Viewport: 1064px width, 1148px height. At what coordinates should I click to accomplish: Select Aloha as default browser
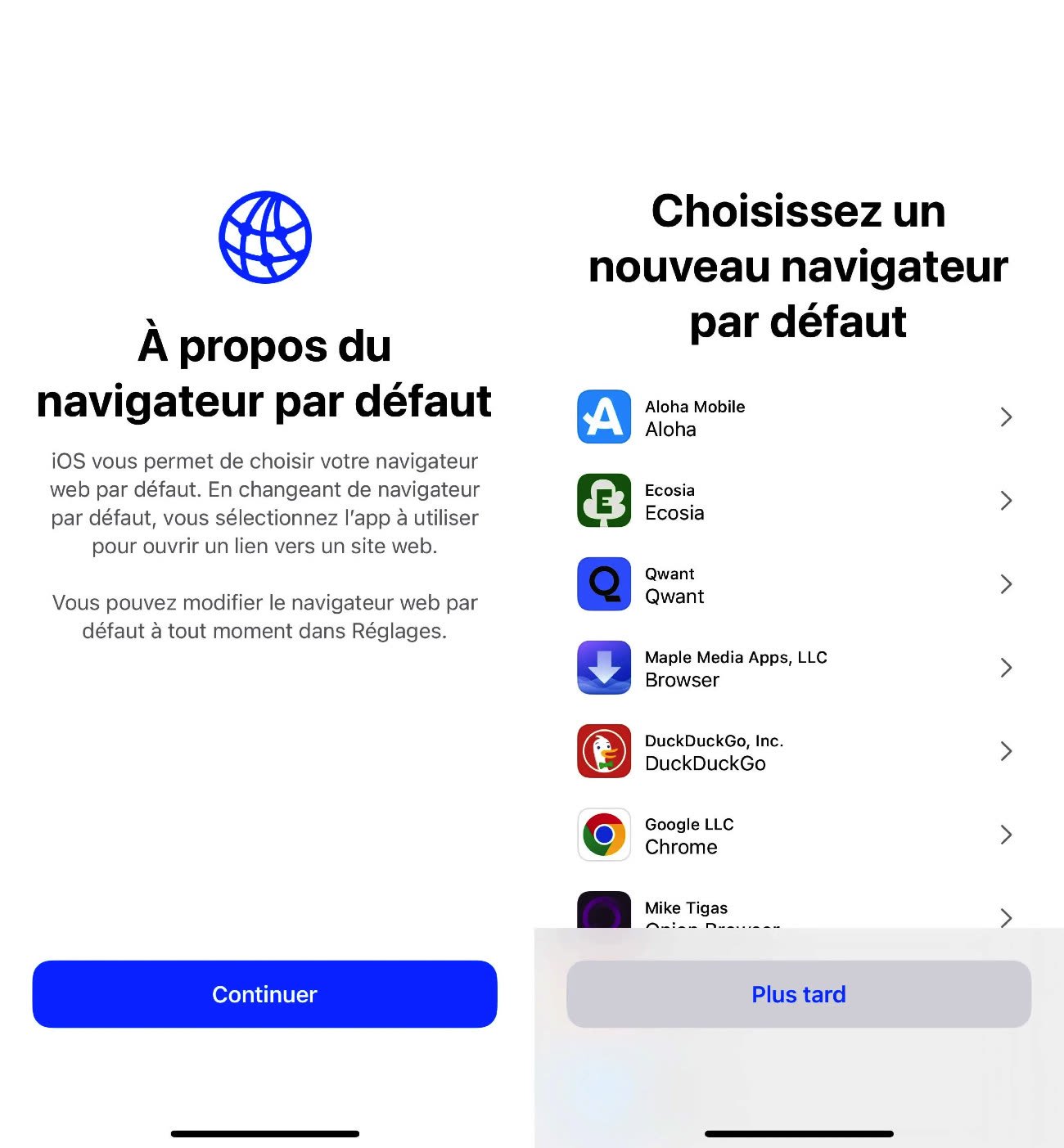coord(794,417)
